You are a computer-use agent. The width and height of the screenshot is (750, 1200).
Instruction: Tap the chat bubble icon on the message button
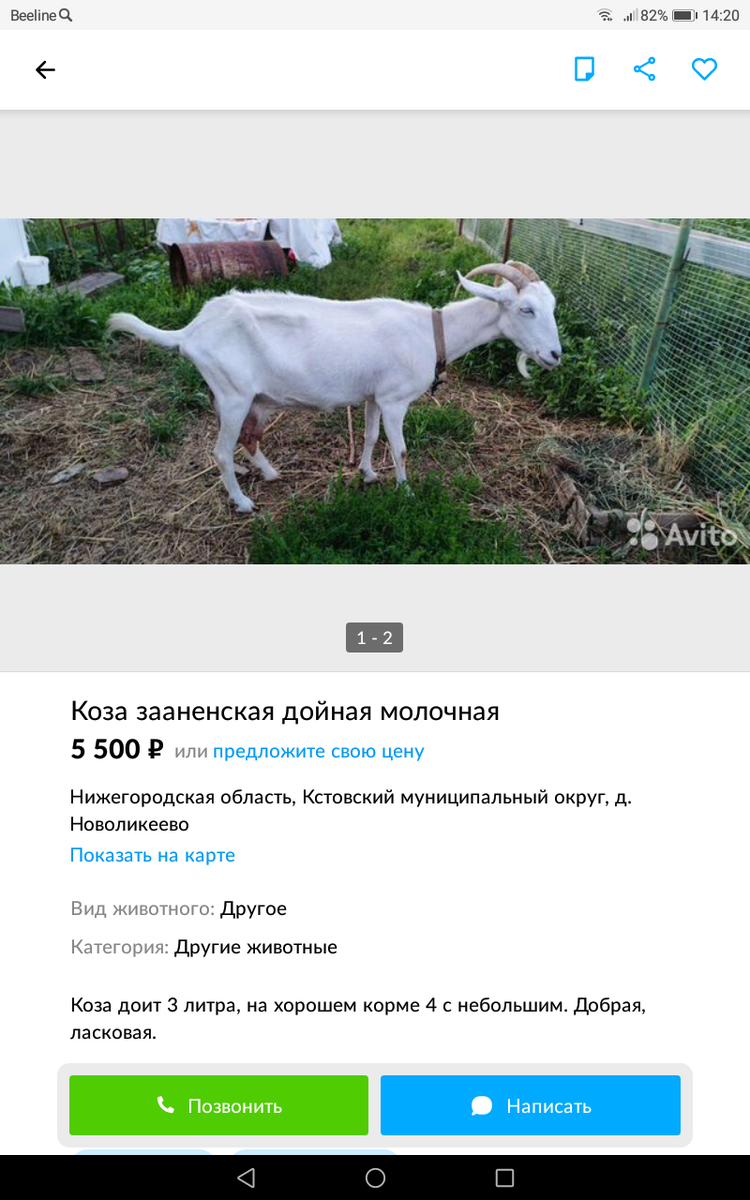point(481,1105)
